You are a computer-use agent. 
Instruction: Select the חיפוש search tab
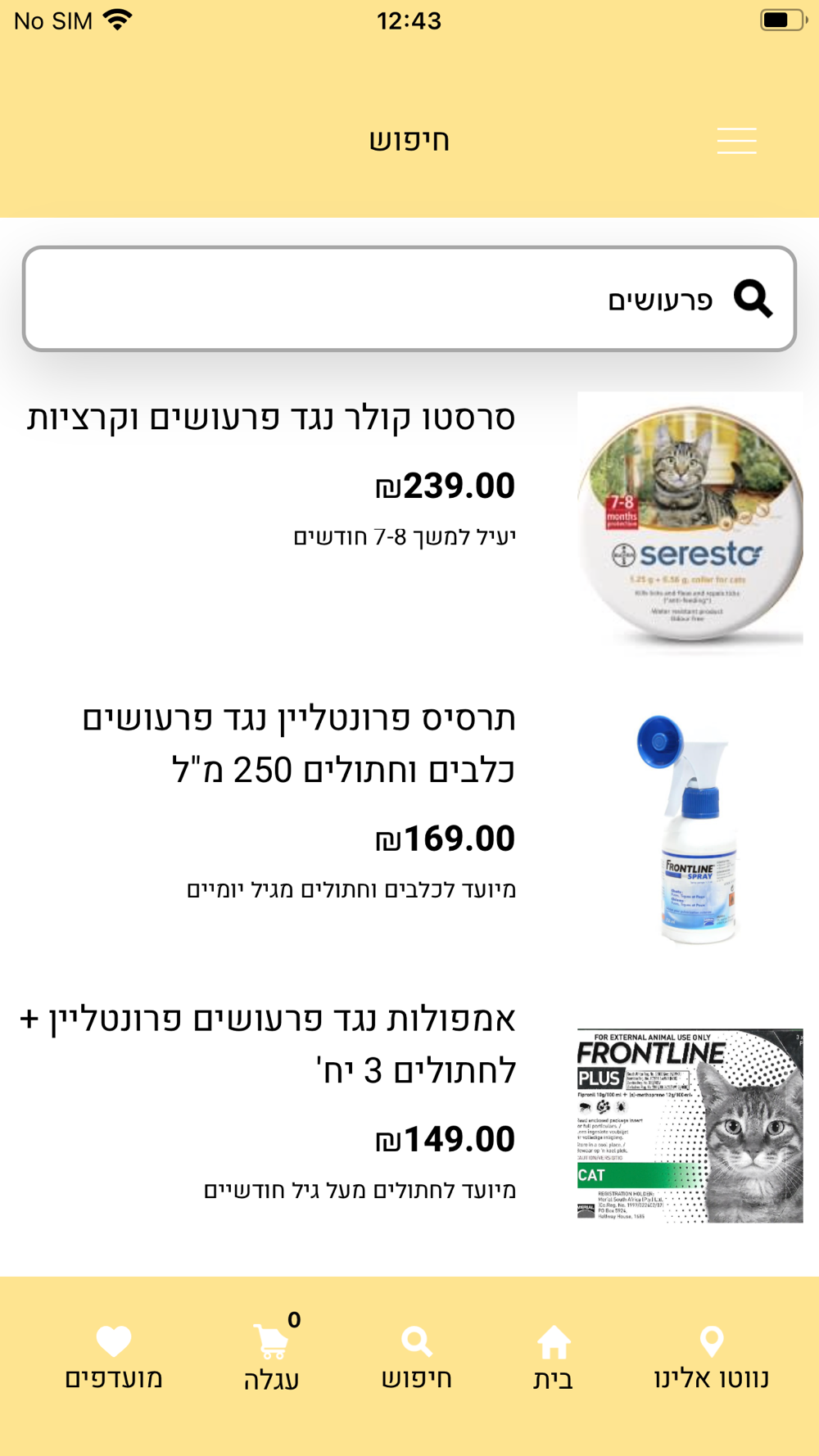[417, 1359]
